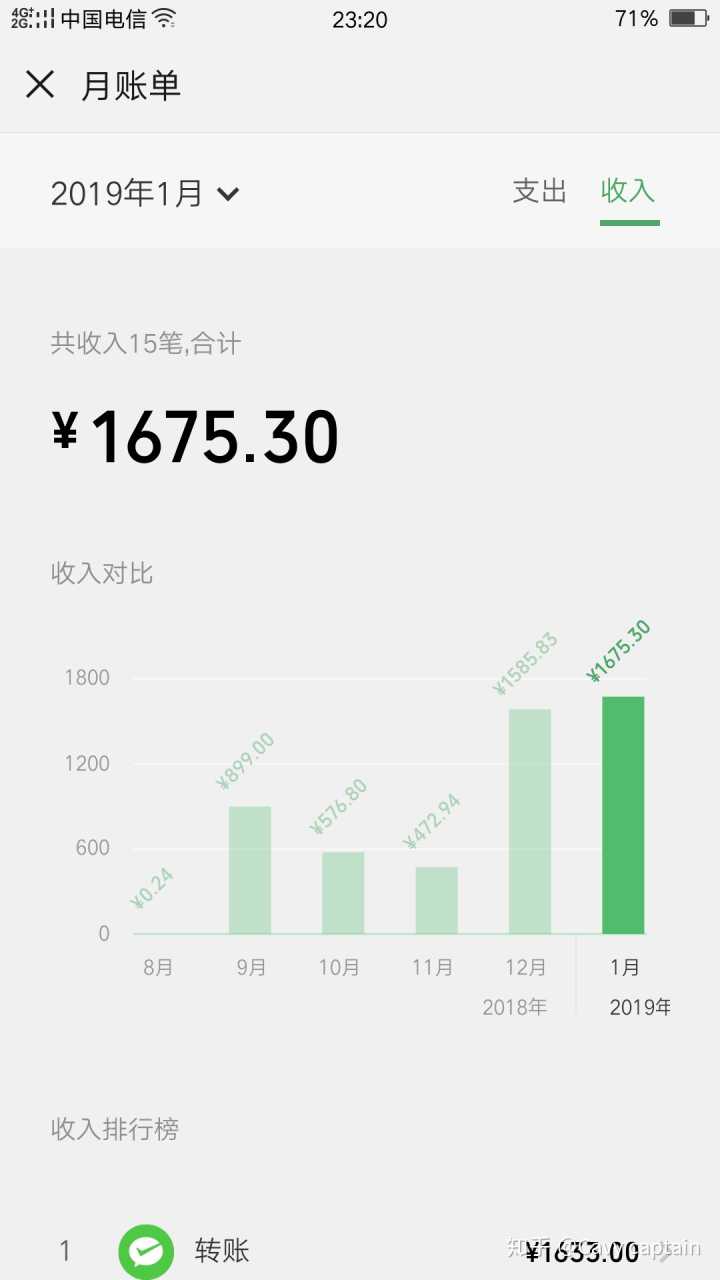This screenshot has height=1280, width=720.
Task: Open the 转账 income ranking row
Action: coord(360,1250)
